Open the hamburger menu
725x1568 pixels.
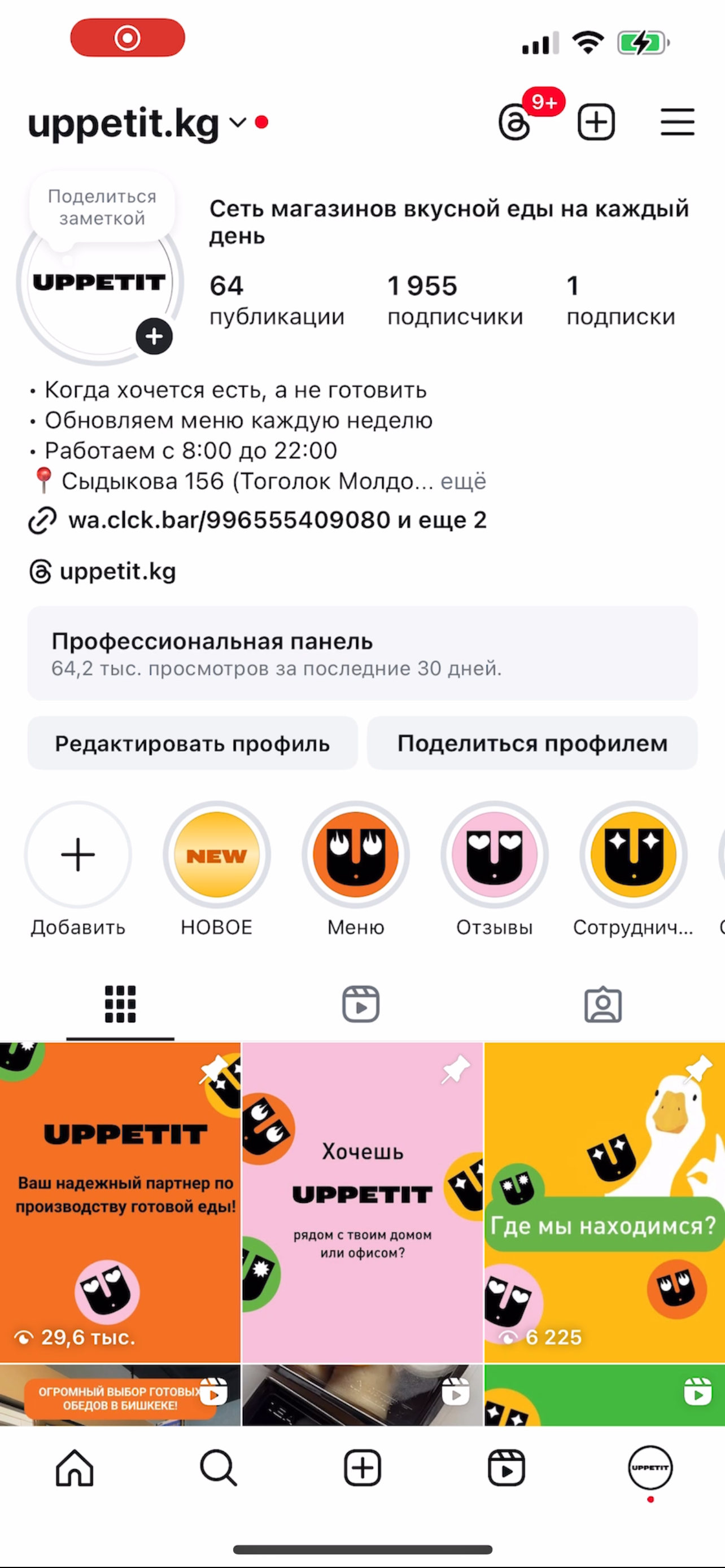pos(677,122)
